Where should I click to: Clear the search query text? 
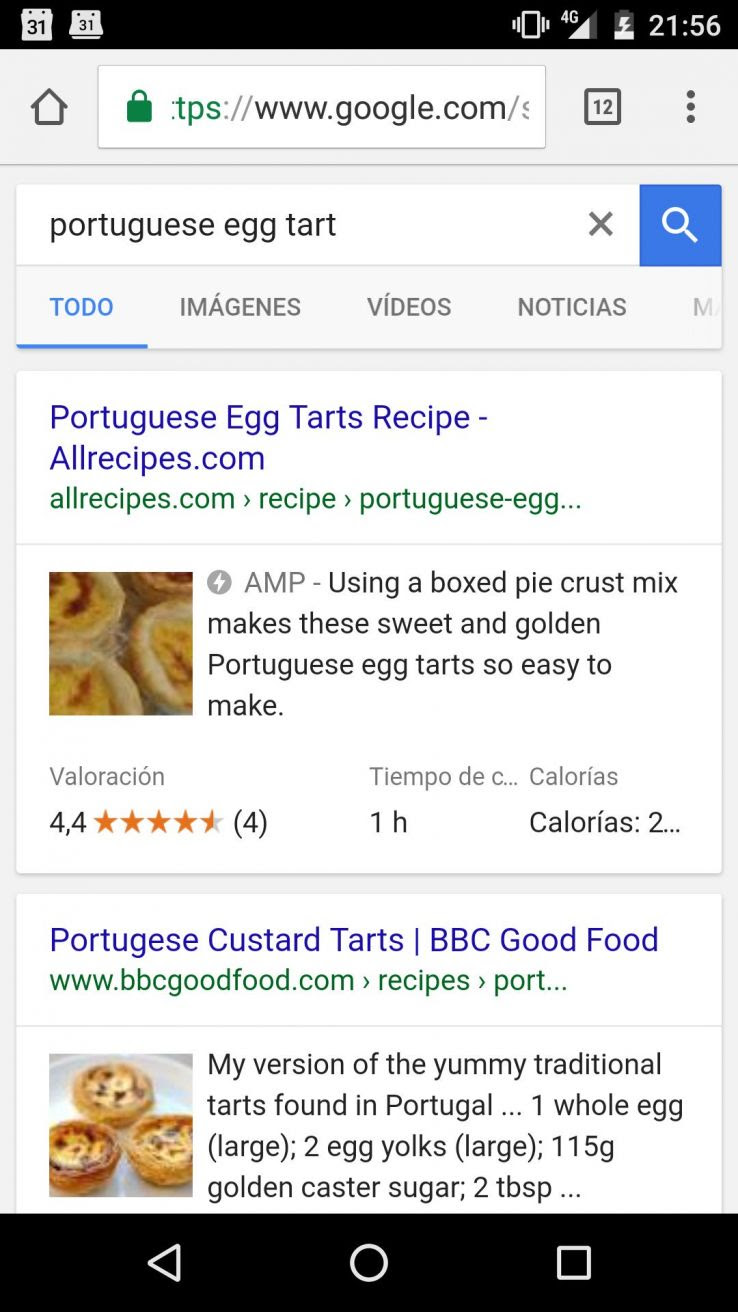(601, 224)
